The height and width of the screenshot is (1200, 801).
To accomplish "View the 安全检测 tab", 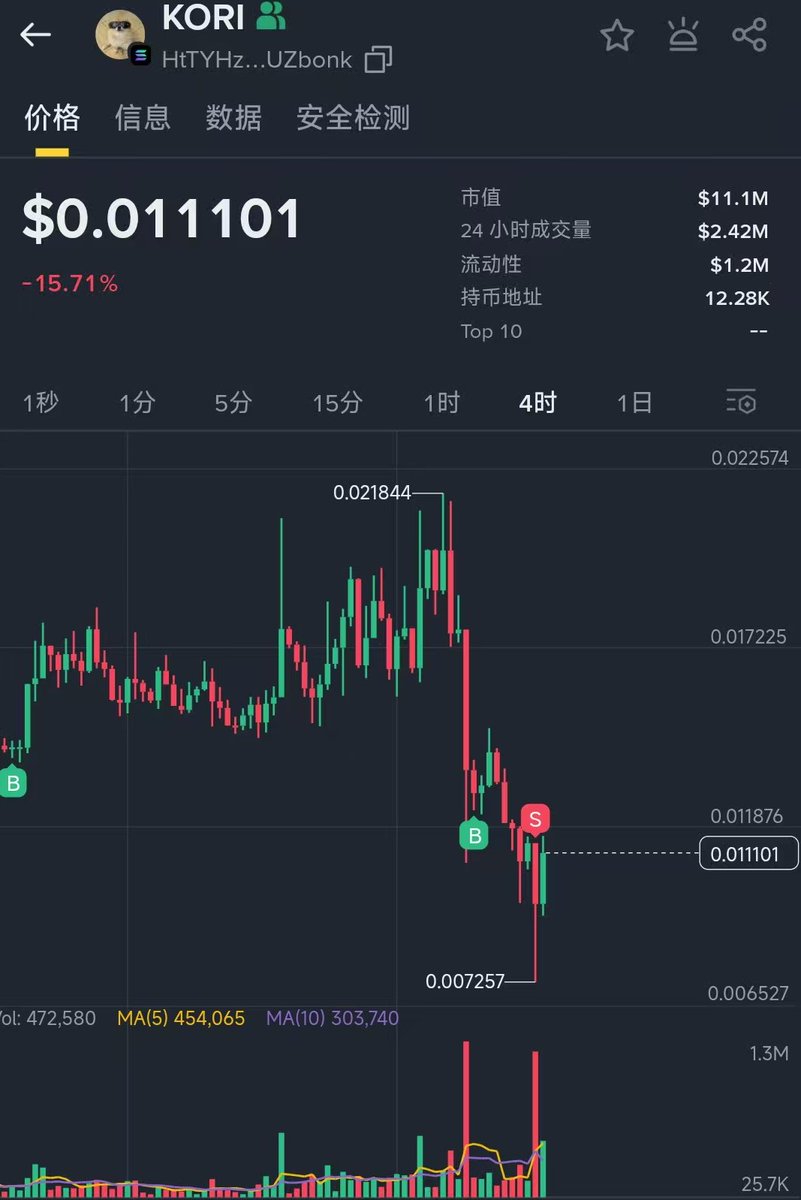I will tap(353, 118).
